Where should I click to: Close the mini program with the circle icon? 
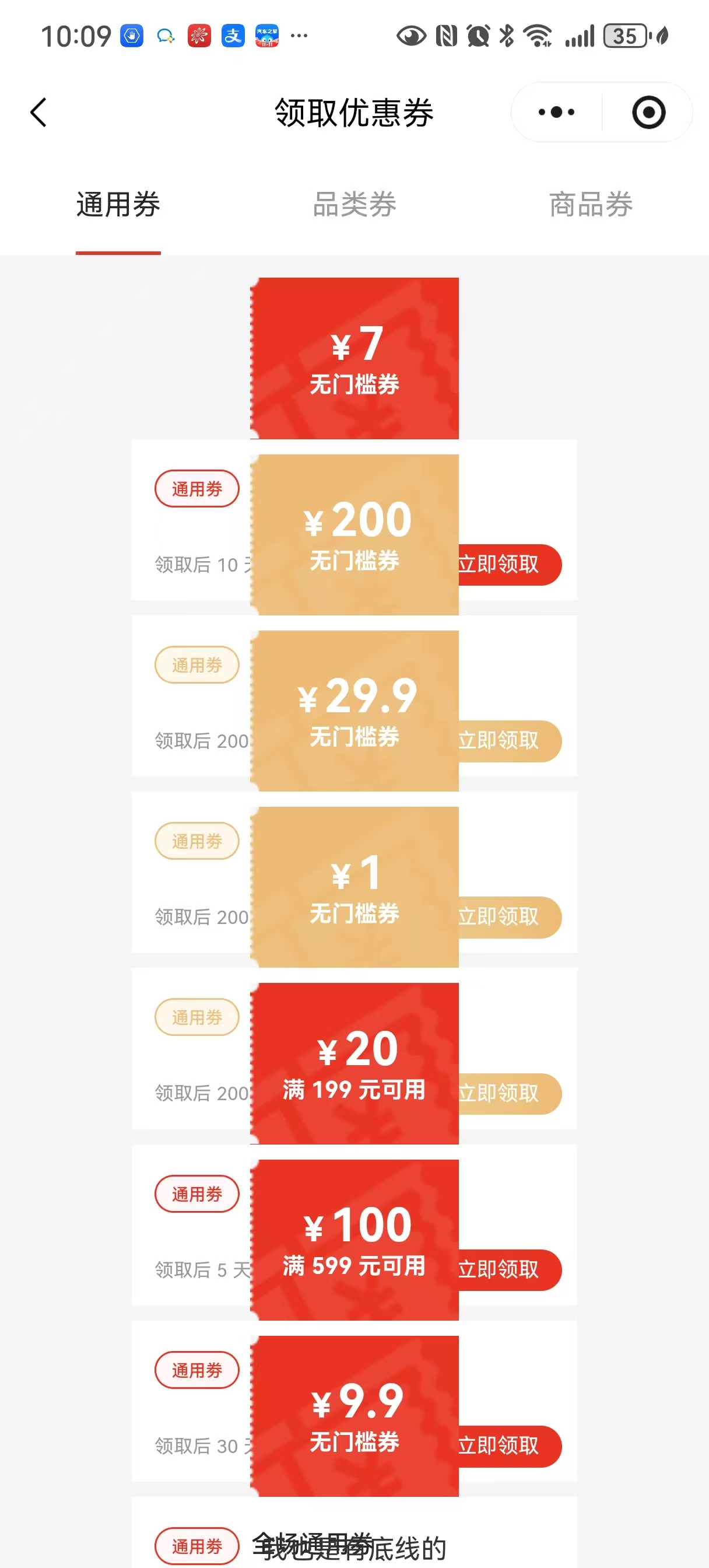tap(648, 113)
